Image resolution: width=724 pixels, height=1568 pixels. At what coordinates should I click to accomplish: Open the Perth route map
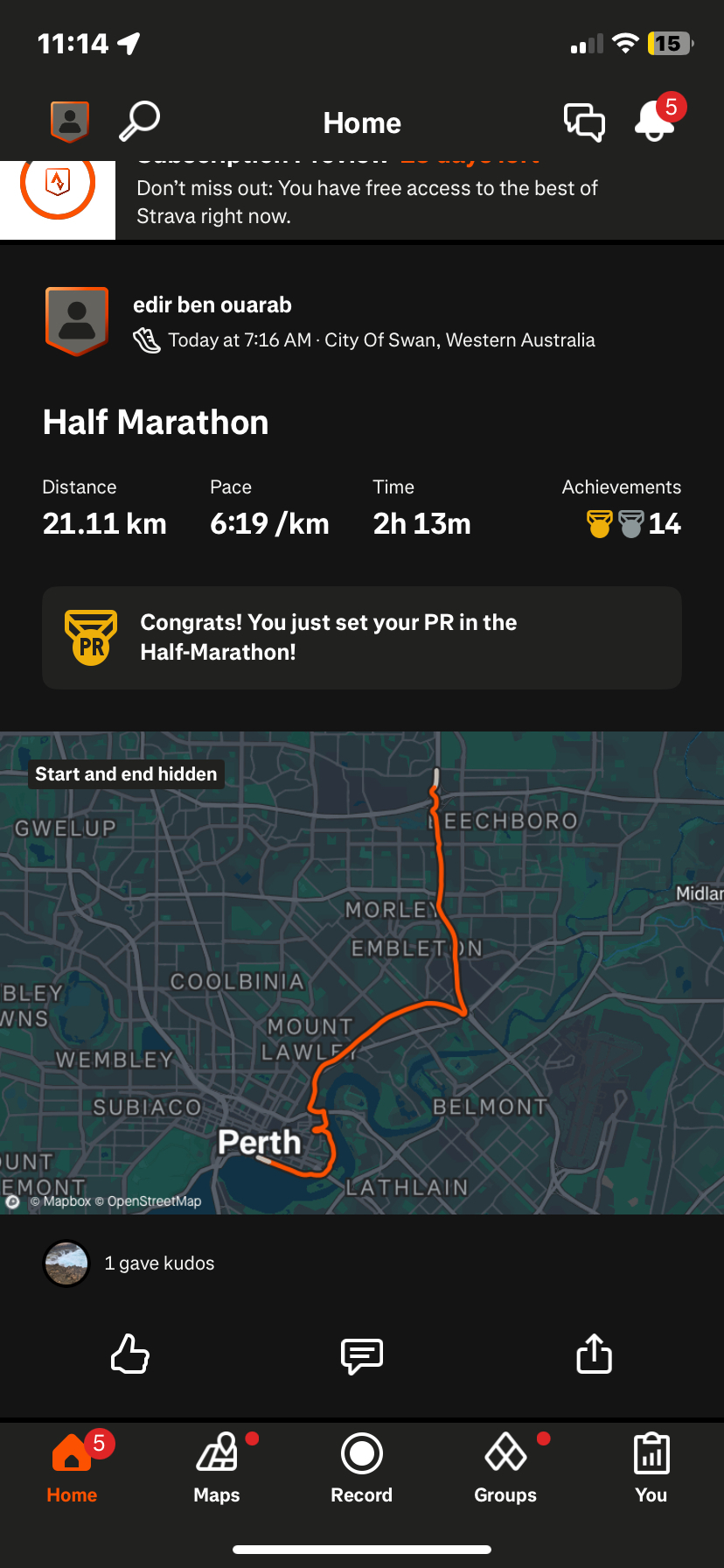point(361,971)
